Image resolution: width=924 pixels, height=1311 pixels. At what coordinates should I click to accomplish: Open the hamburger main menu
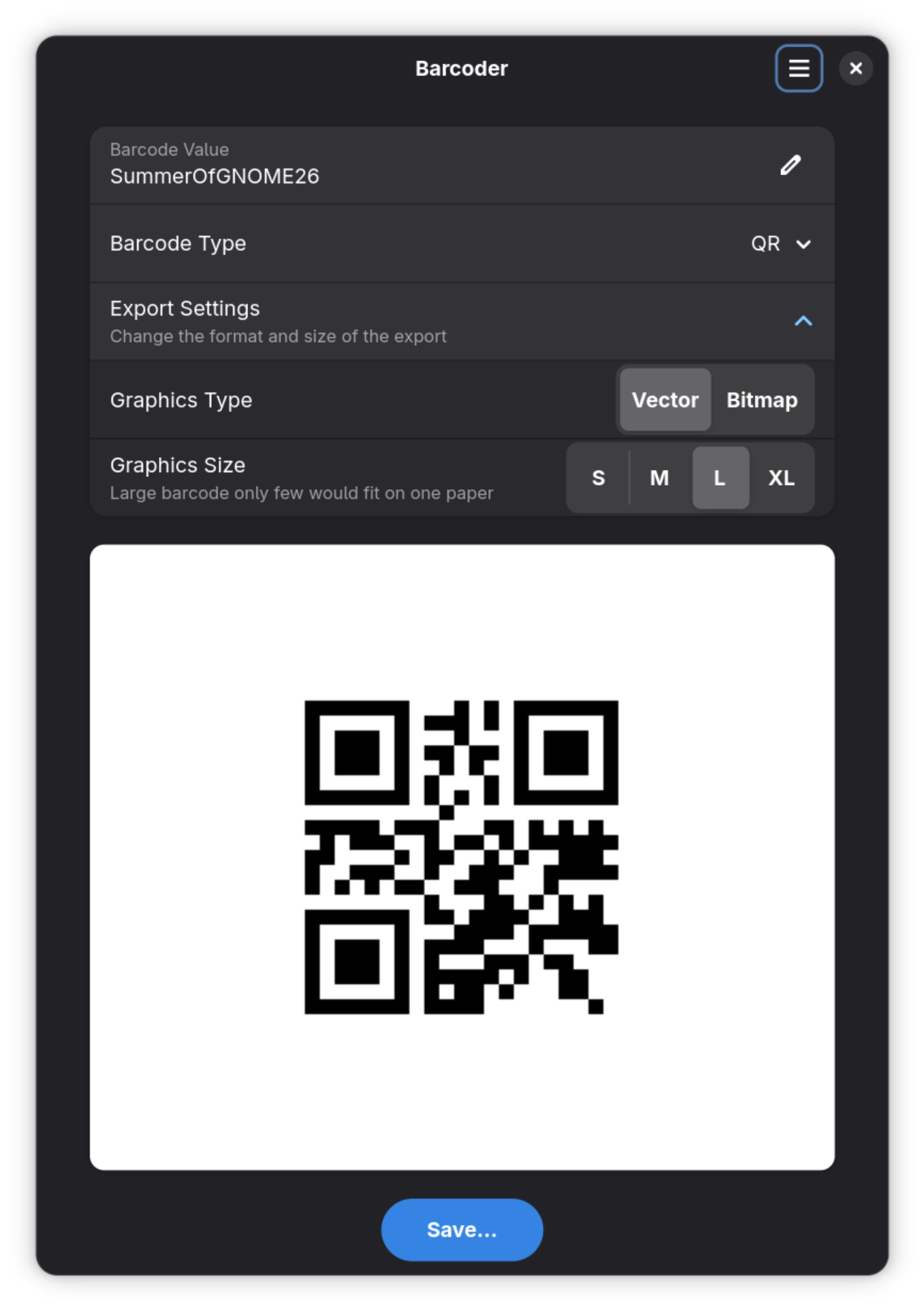click(798, 68)
